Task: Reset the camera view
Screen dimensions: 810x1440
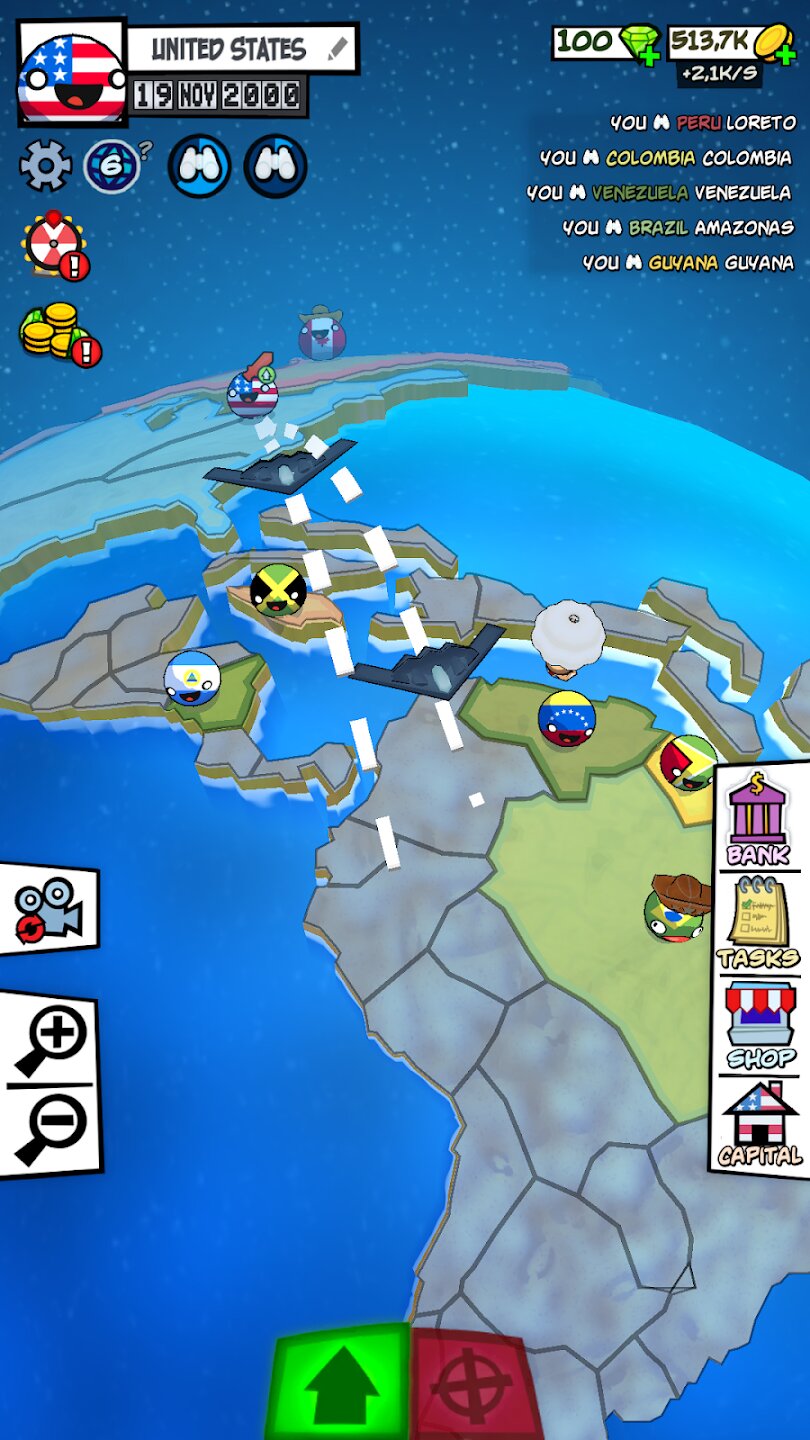Action: [x=48, y=907]
